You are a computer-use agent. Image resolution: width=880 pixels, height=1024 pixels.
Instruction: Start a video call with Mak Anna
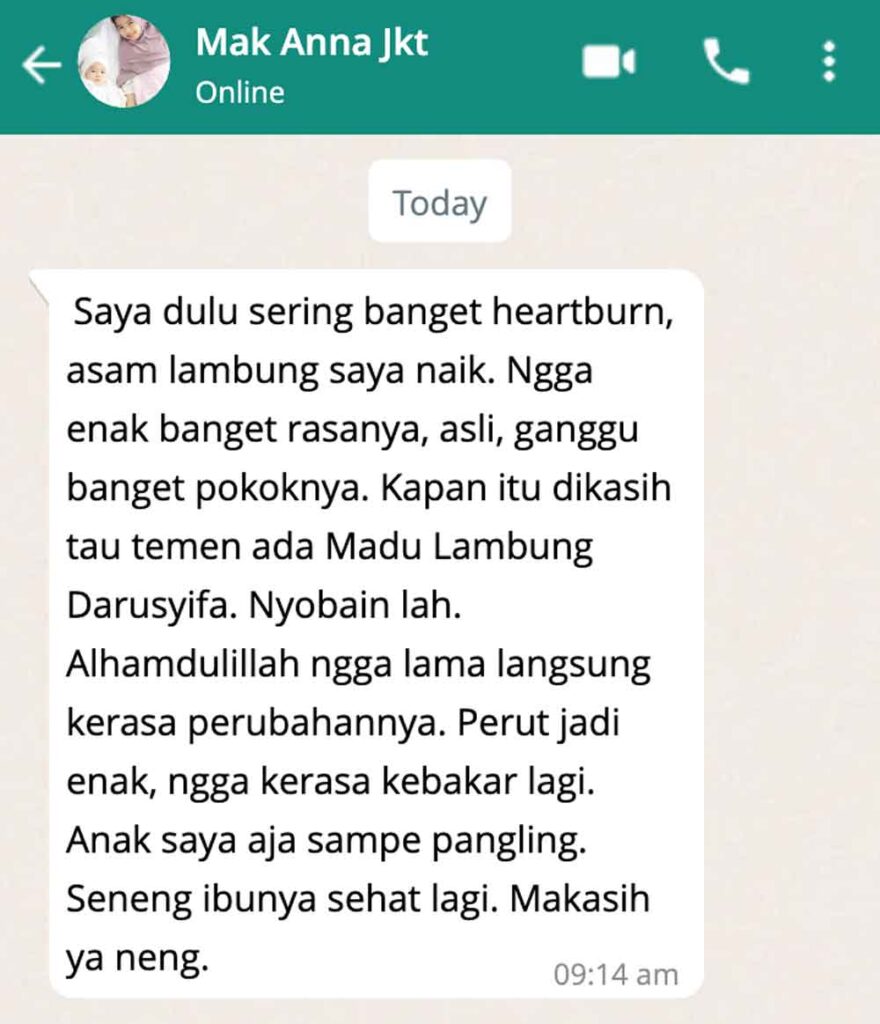[608, 63]
